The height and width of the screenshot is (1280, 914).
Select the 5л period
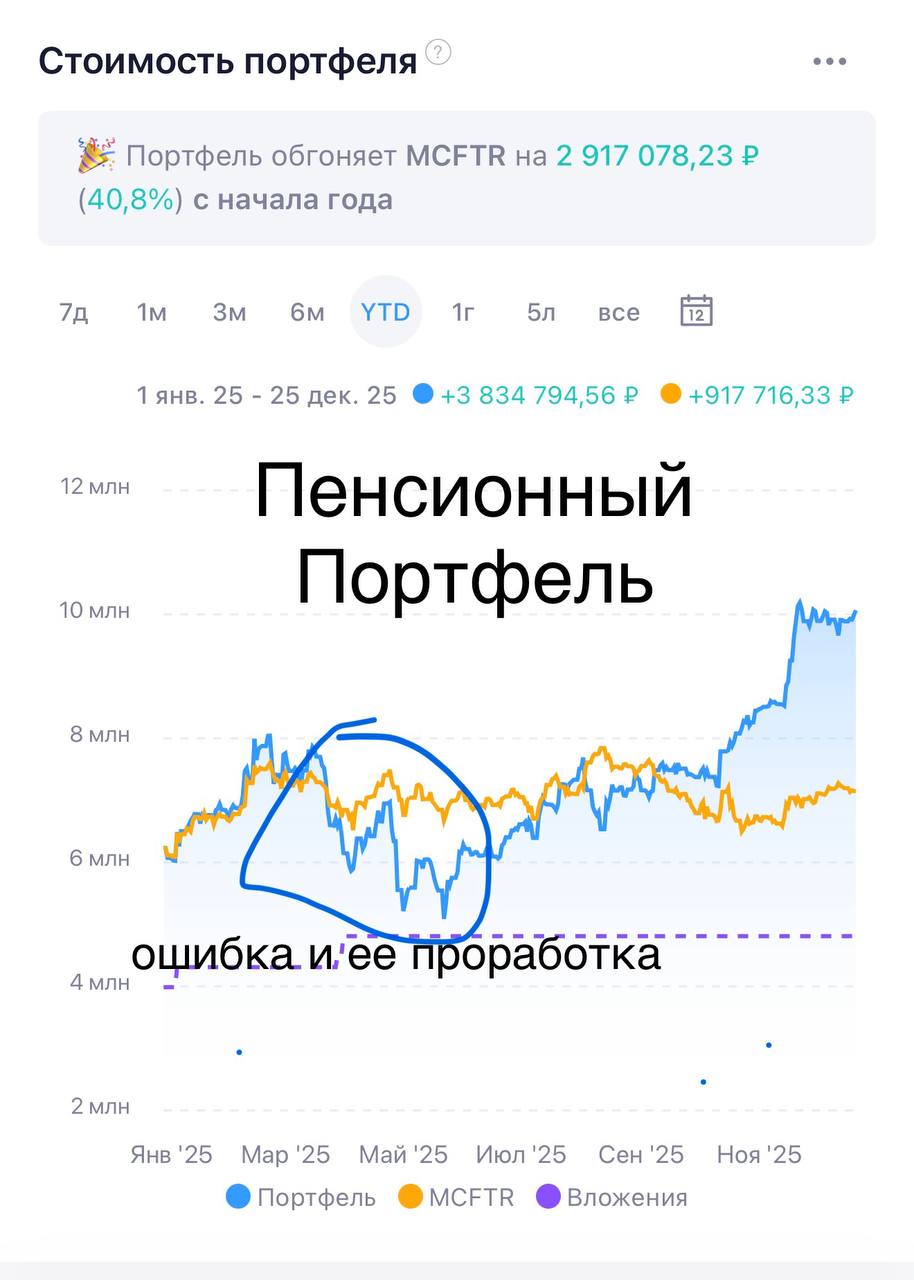[541, 312]
